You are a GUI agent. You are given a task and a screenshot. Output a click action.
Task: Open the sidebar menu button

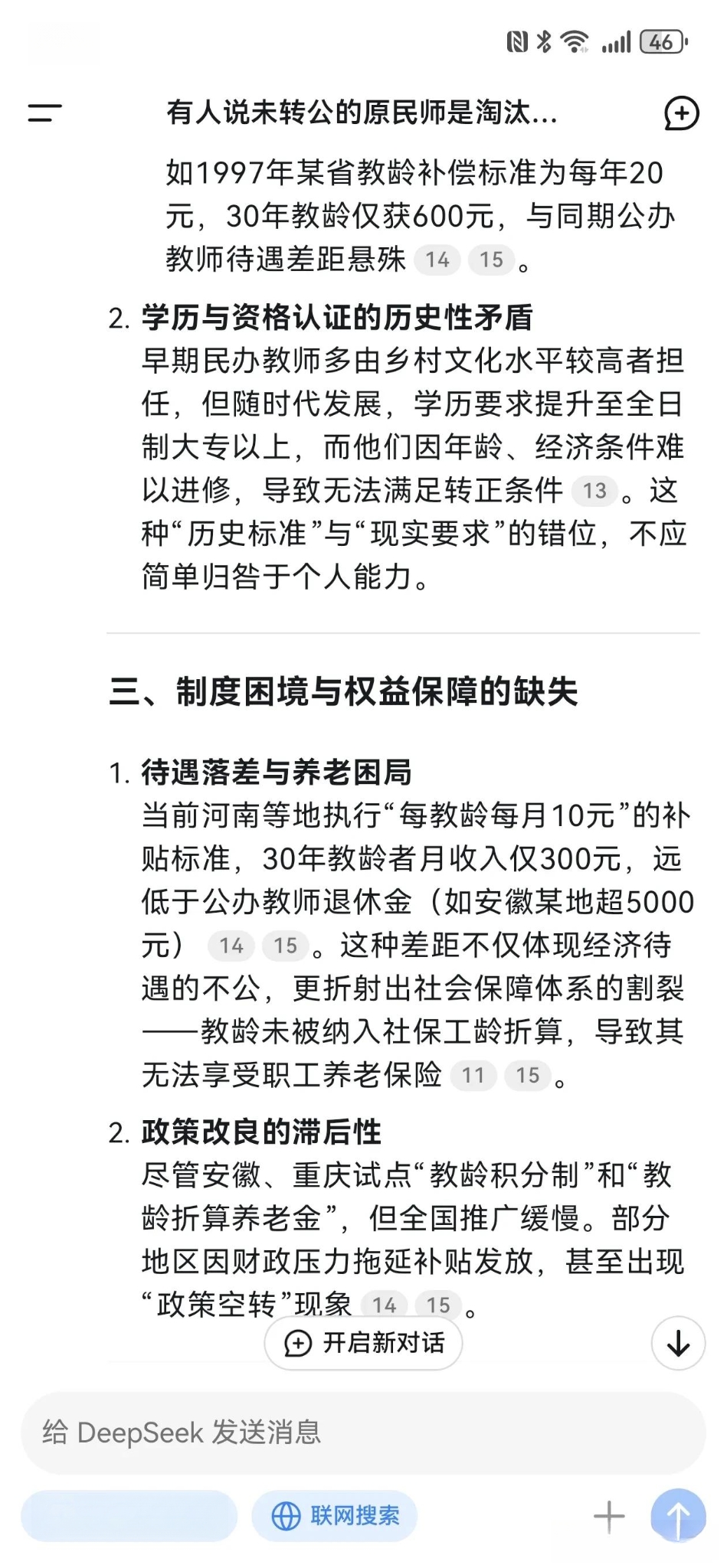coord(44,113)
